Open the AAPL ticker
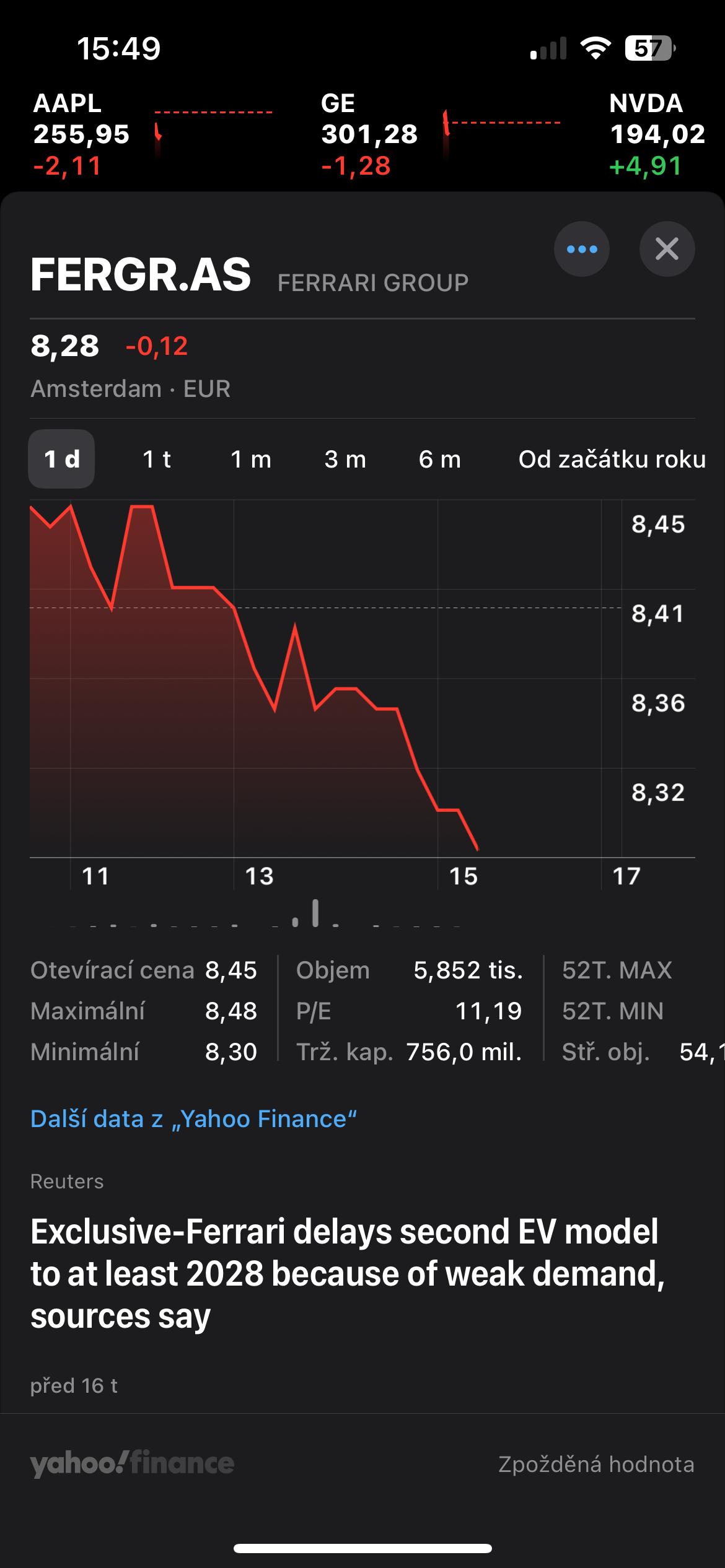Viewport: 725px width, 1568px height. (152, 134)
